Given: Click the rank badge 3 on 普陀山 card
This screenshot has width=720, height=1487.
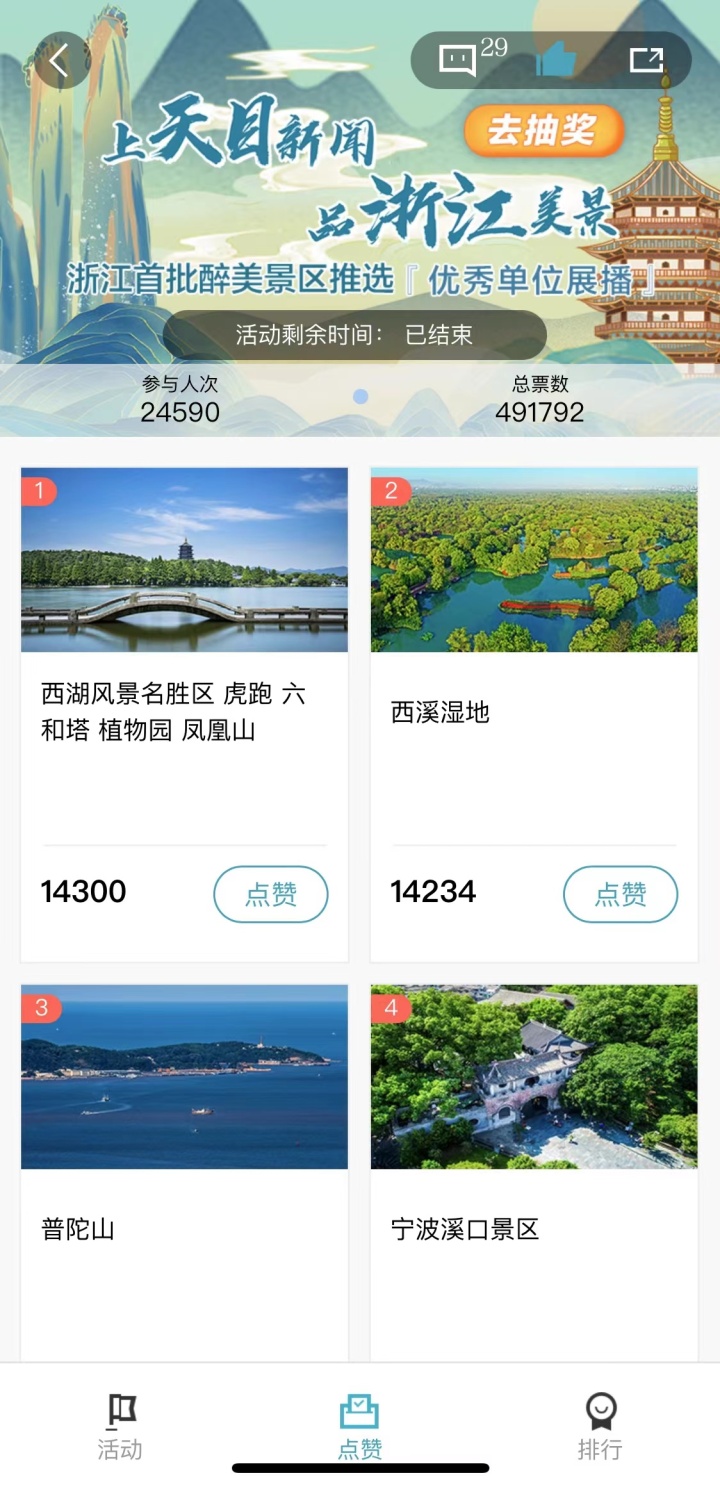Looking at the screenshot, I should pos(40,1008).
